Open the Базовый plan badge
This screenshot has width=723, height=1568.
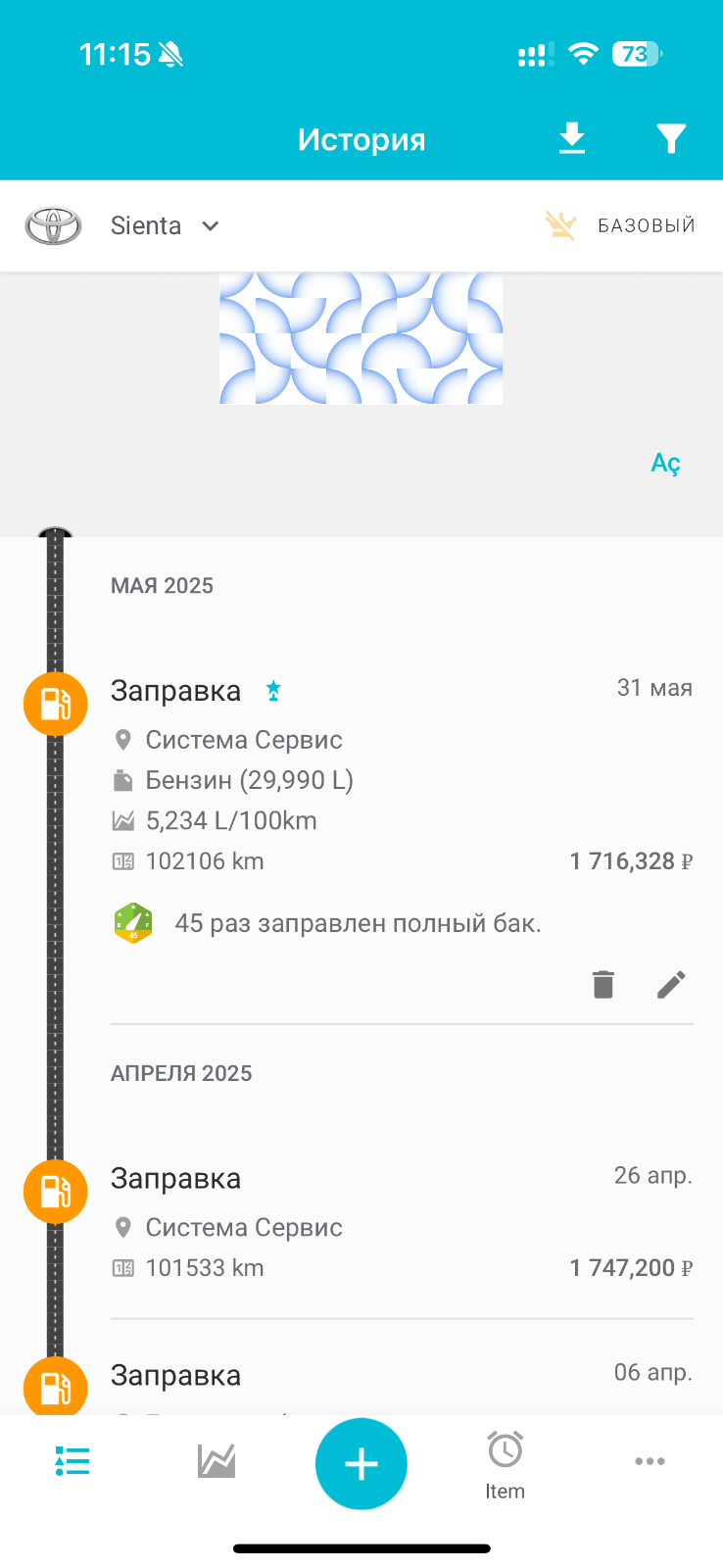click(619, 226)
